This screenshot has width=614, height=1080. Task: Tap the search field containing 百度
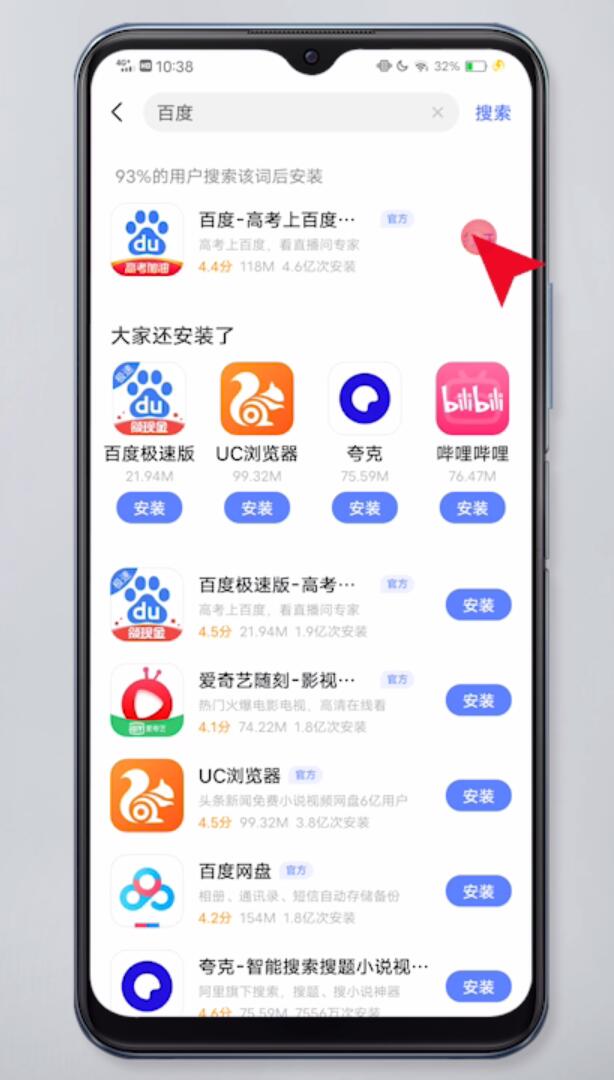[300, 112]
